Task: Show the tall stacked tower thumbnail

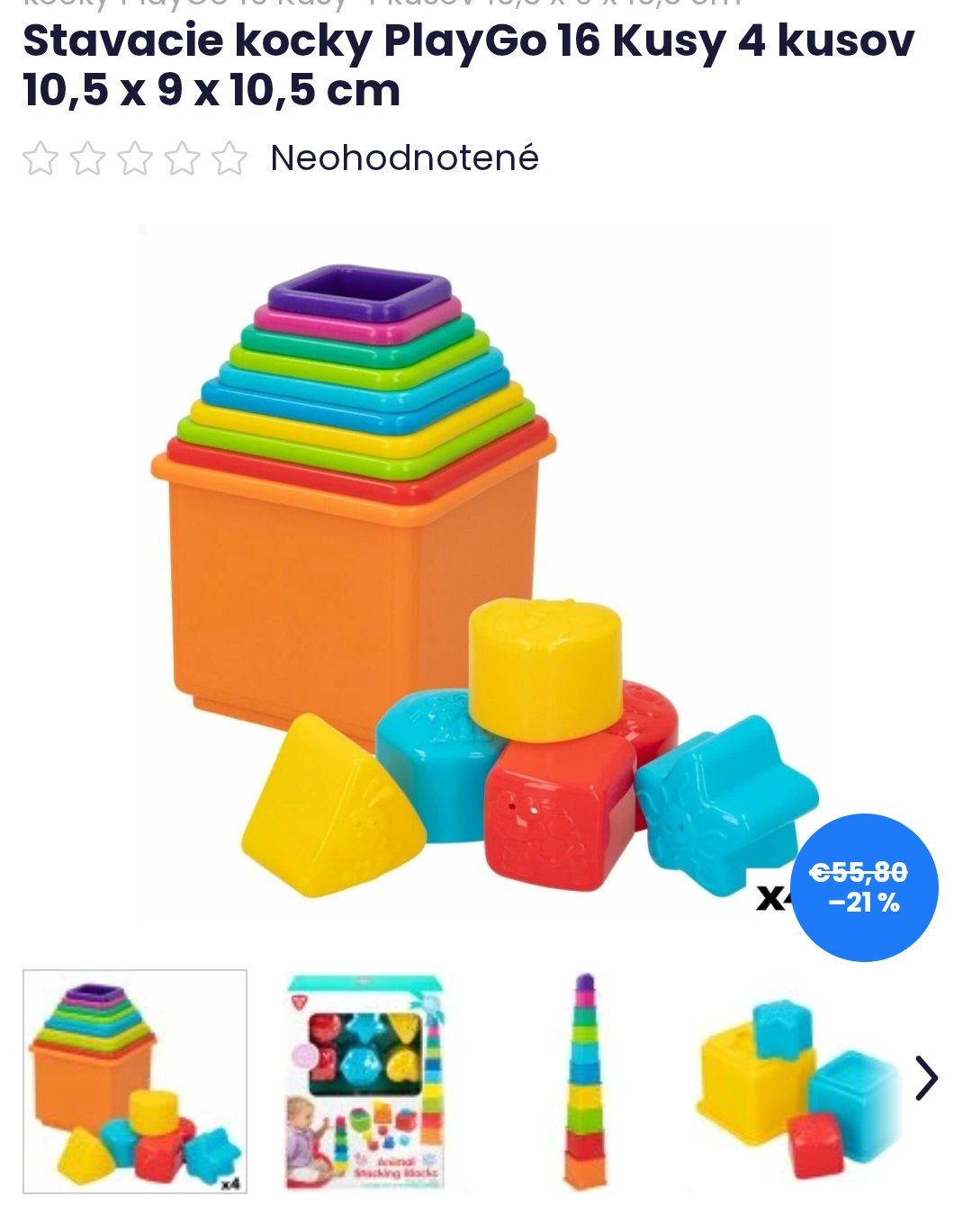Action: coord(585,1081)
